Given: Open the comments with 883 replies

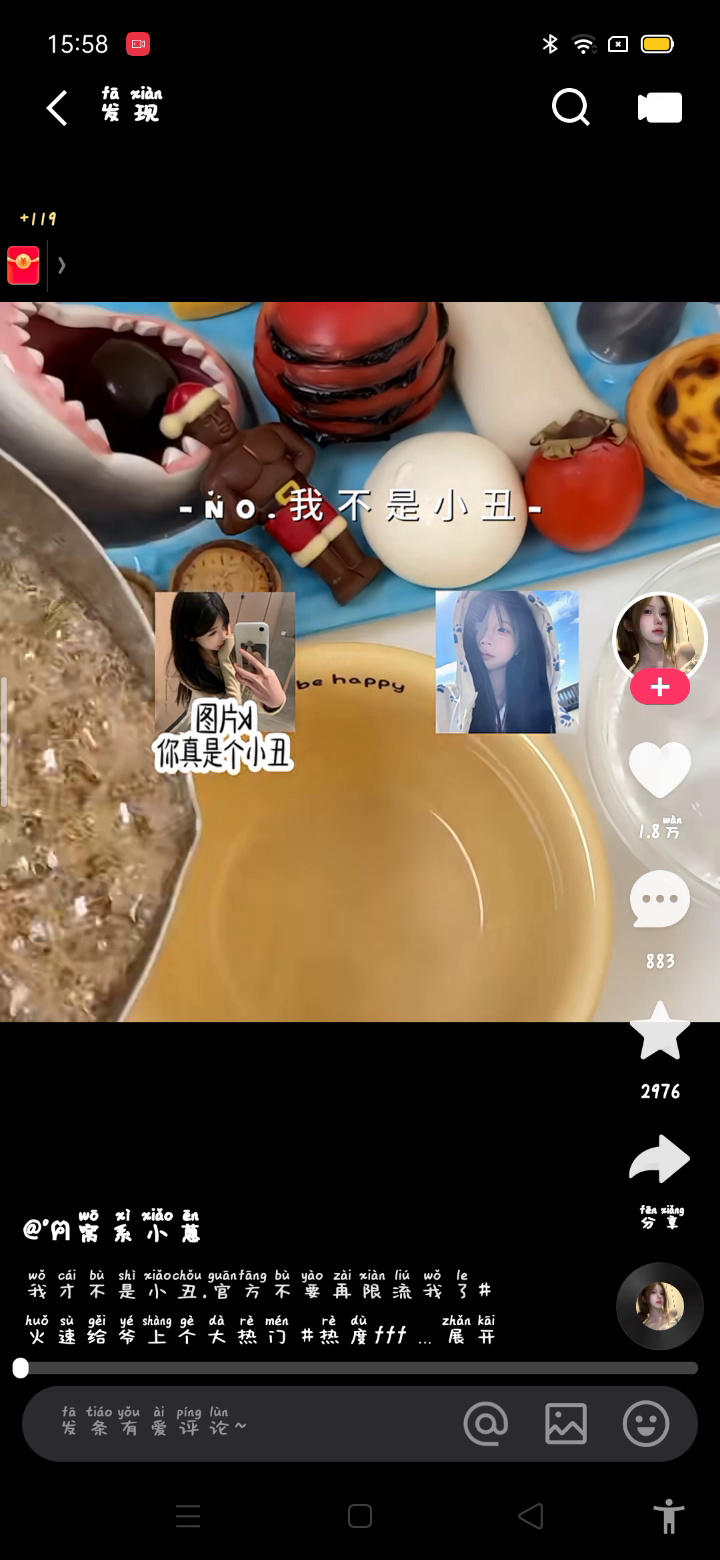Looking at the screenshot, I should click(659, 900).
